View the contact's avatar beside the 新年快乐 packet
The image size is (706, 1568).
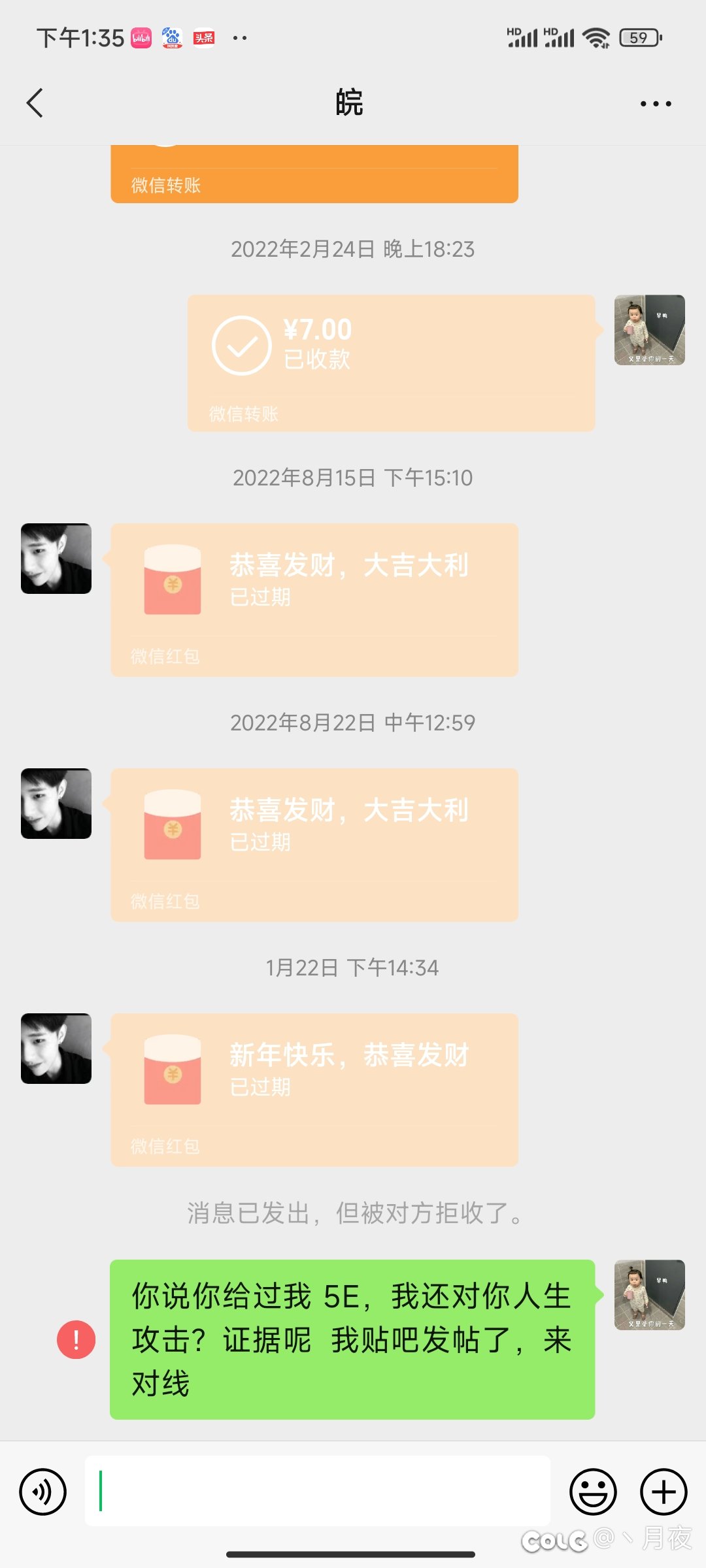click(56, 1049)
